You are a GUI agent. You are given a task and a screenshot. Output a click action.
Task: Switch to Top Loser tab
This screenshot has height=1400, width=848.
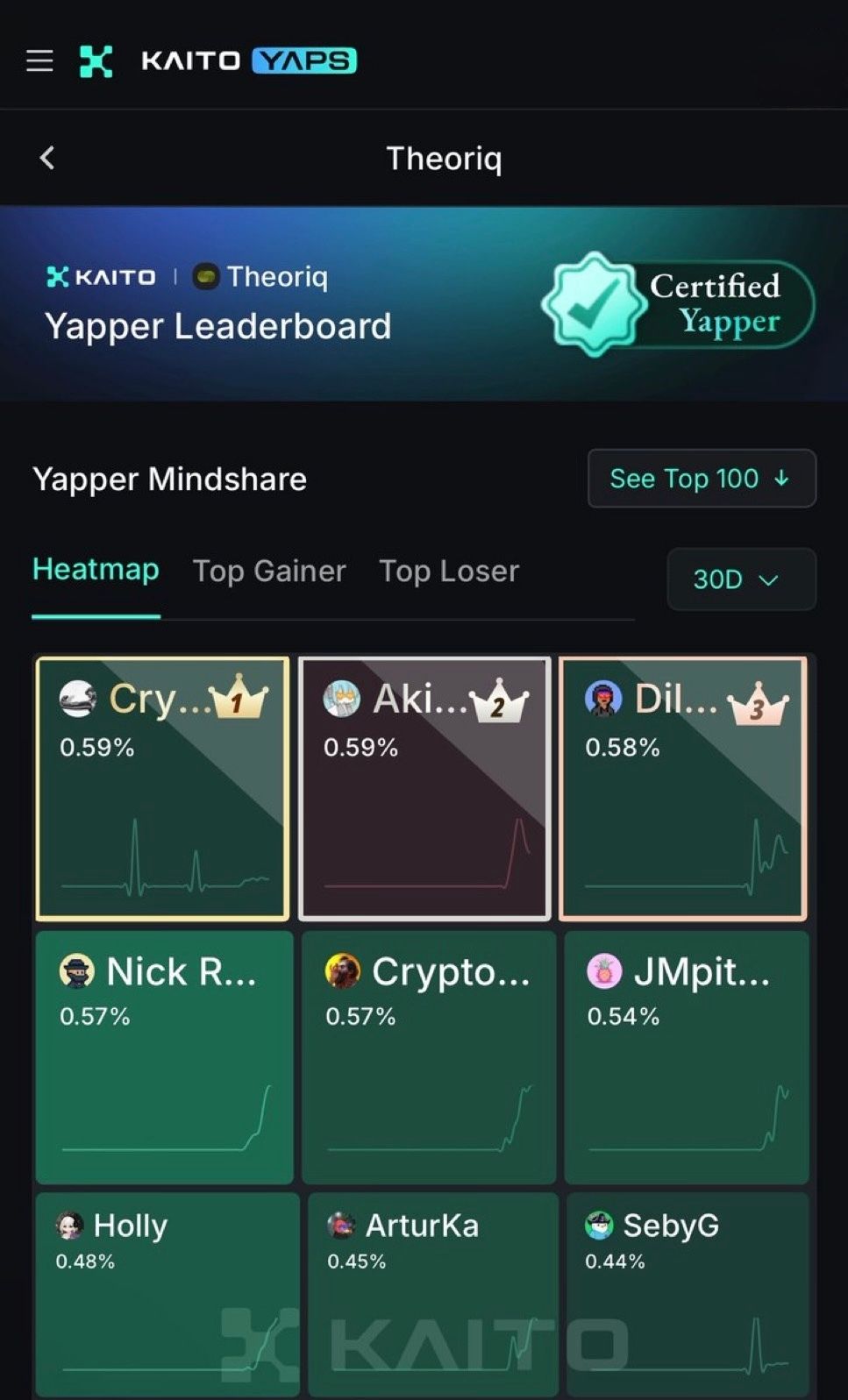pyautogui.click(x=449, y=571)
